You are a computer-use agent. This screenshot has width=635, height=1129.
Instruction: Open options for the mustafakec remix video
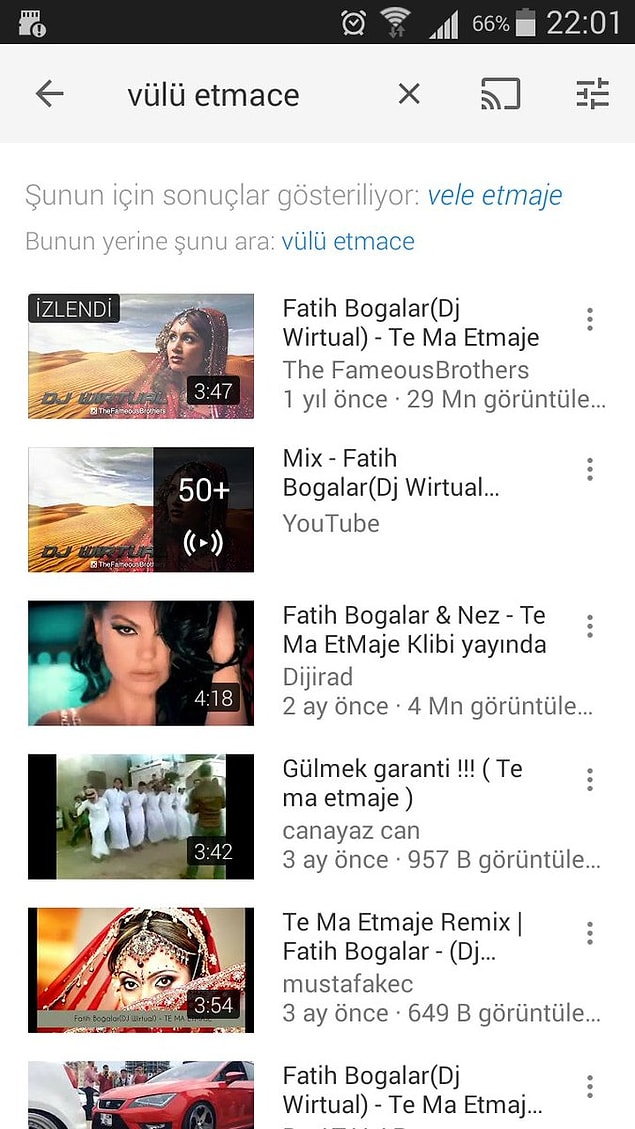pyautogui.click(x=590, y=933)
